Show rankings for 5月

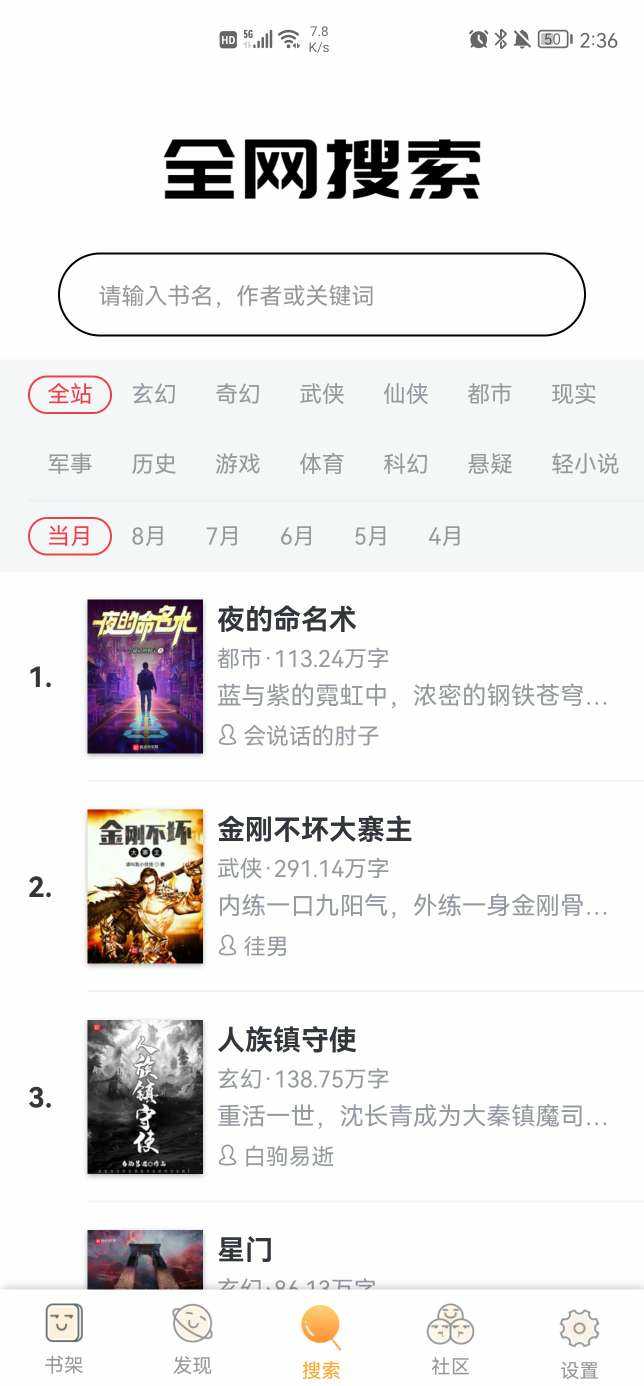(x=370, y=536)
